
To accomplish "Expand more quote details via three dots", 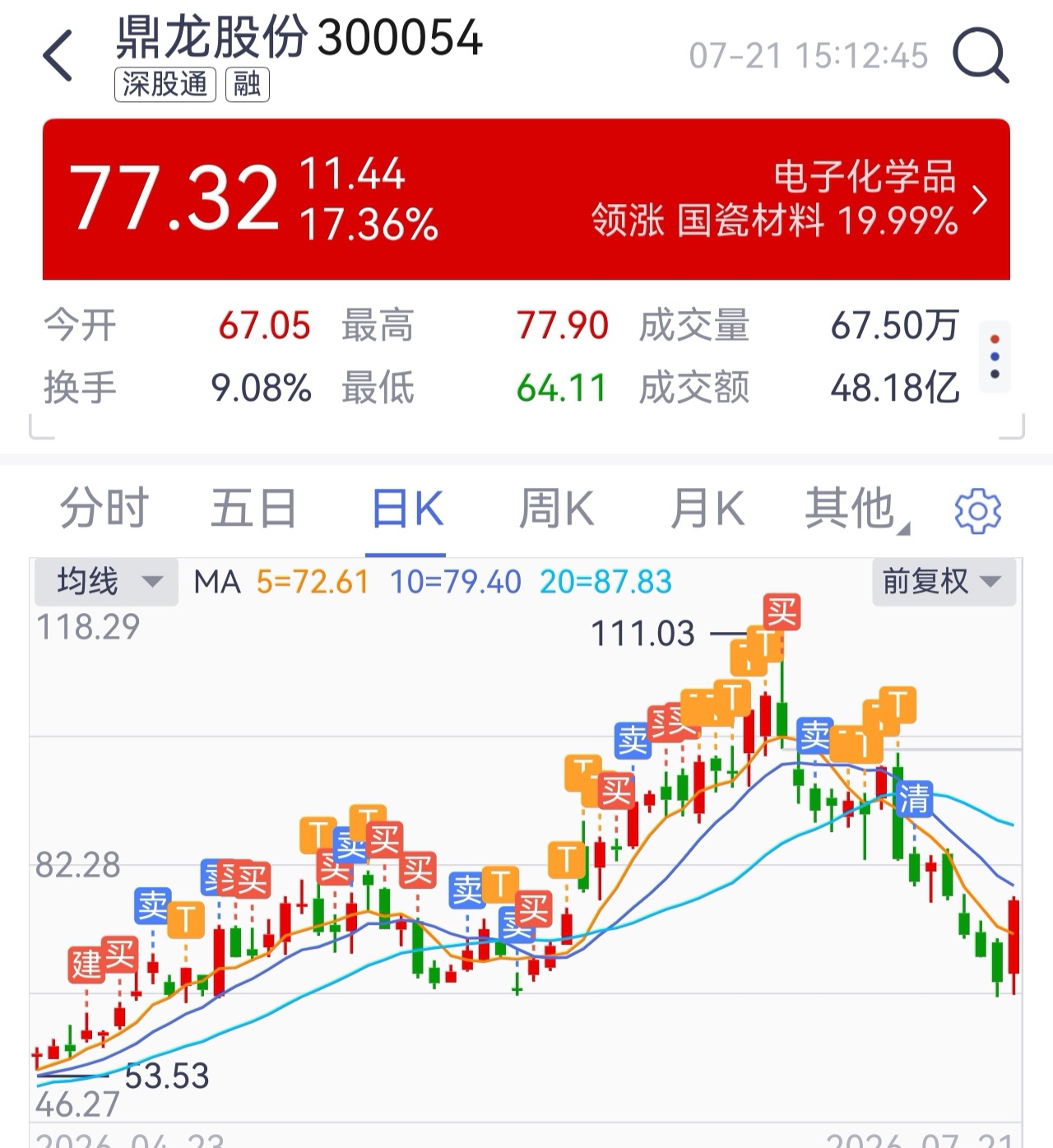I will 995,356.
